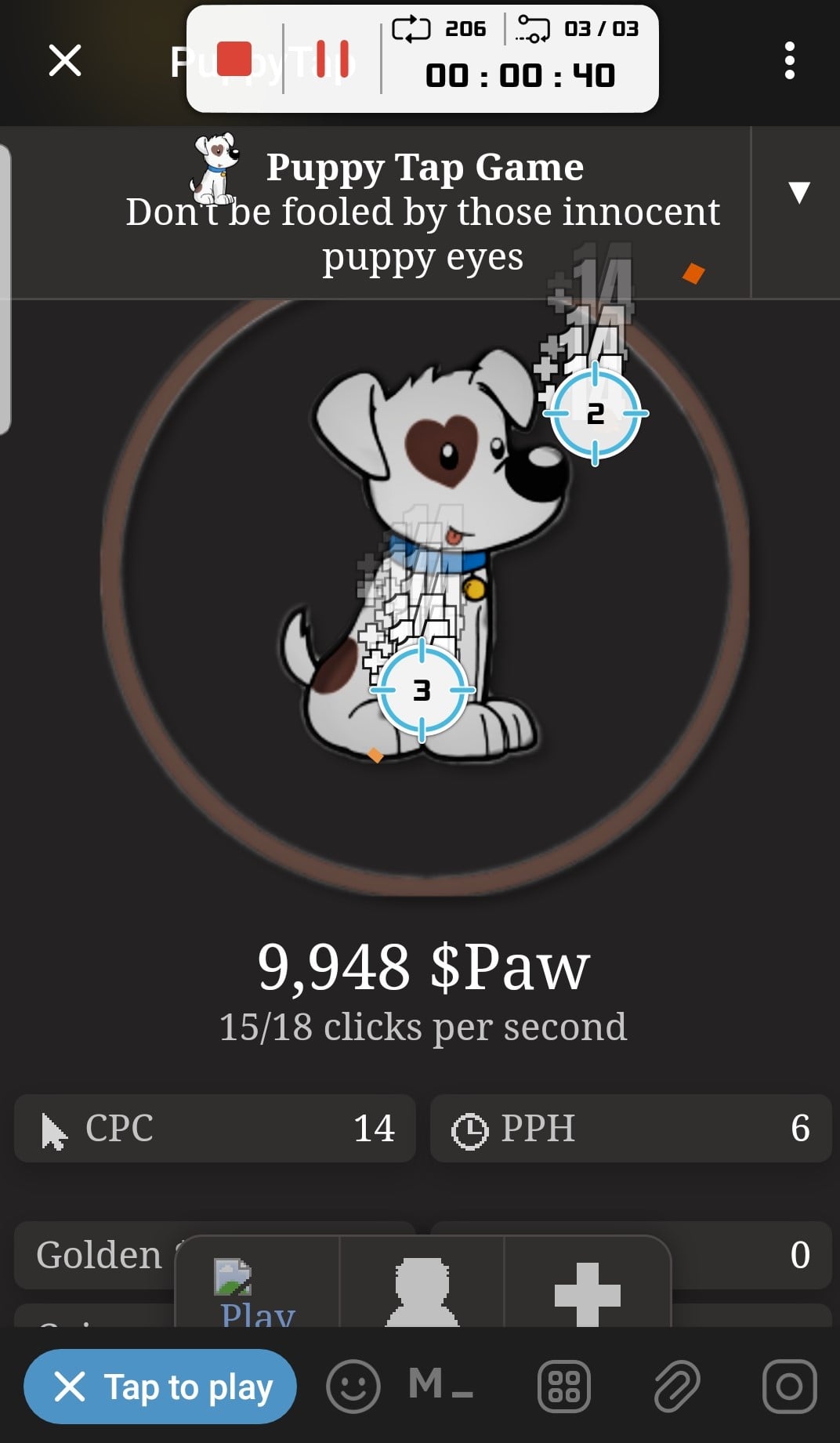Attach a file with the paperclip
This screenshot has width=840, height=1443.
676,1387
